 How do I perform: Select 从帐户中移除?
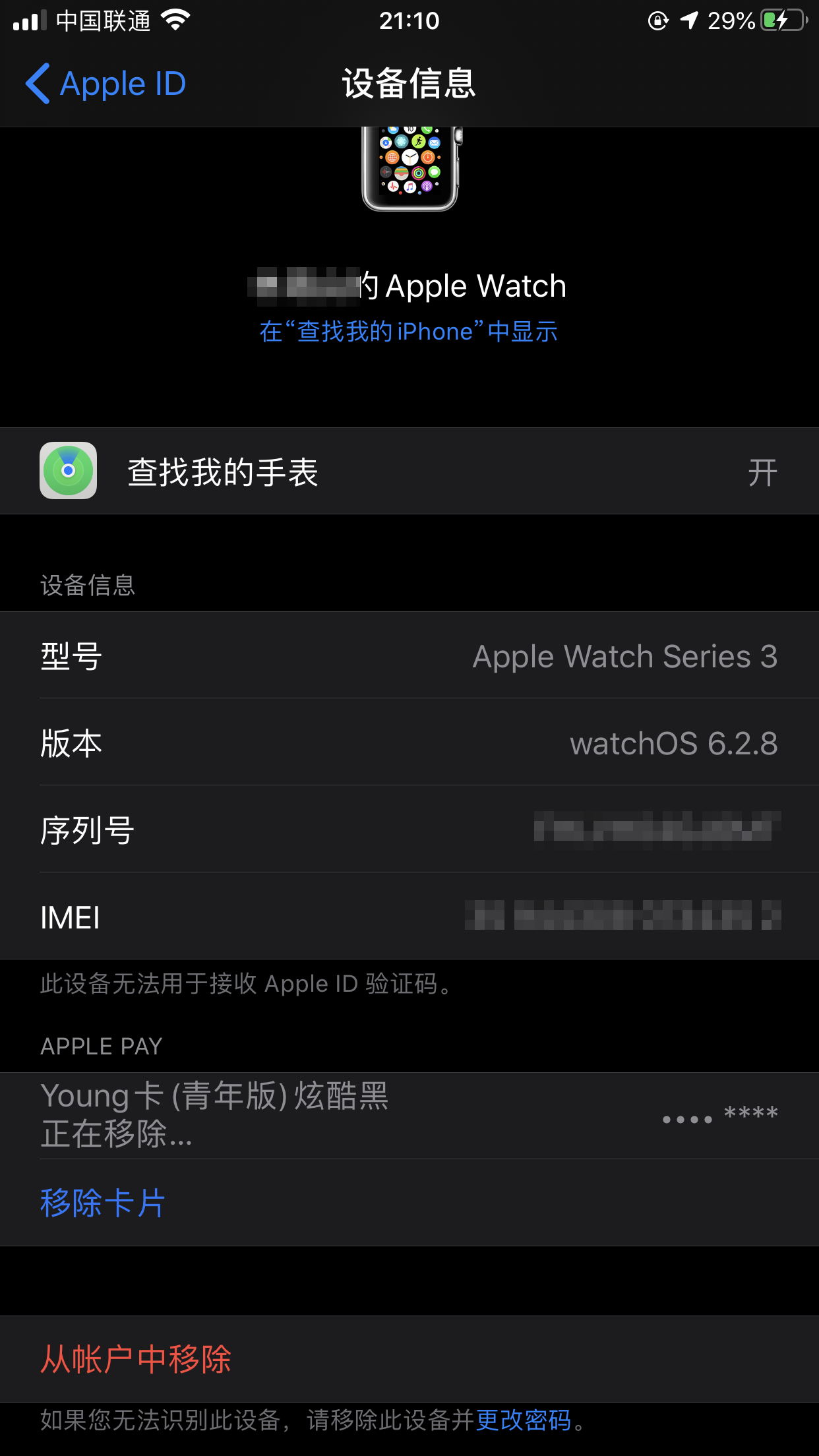click(x=136, y=1359)
